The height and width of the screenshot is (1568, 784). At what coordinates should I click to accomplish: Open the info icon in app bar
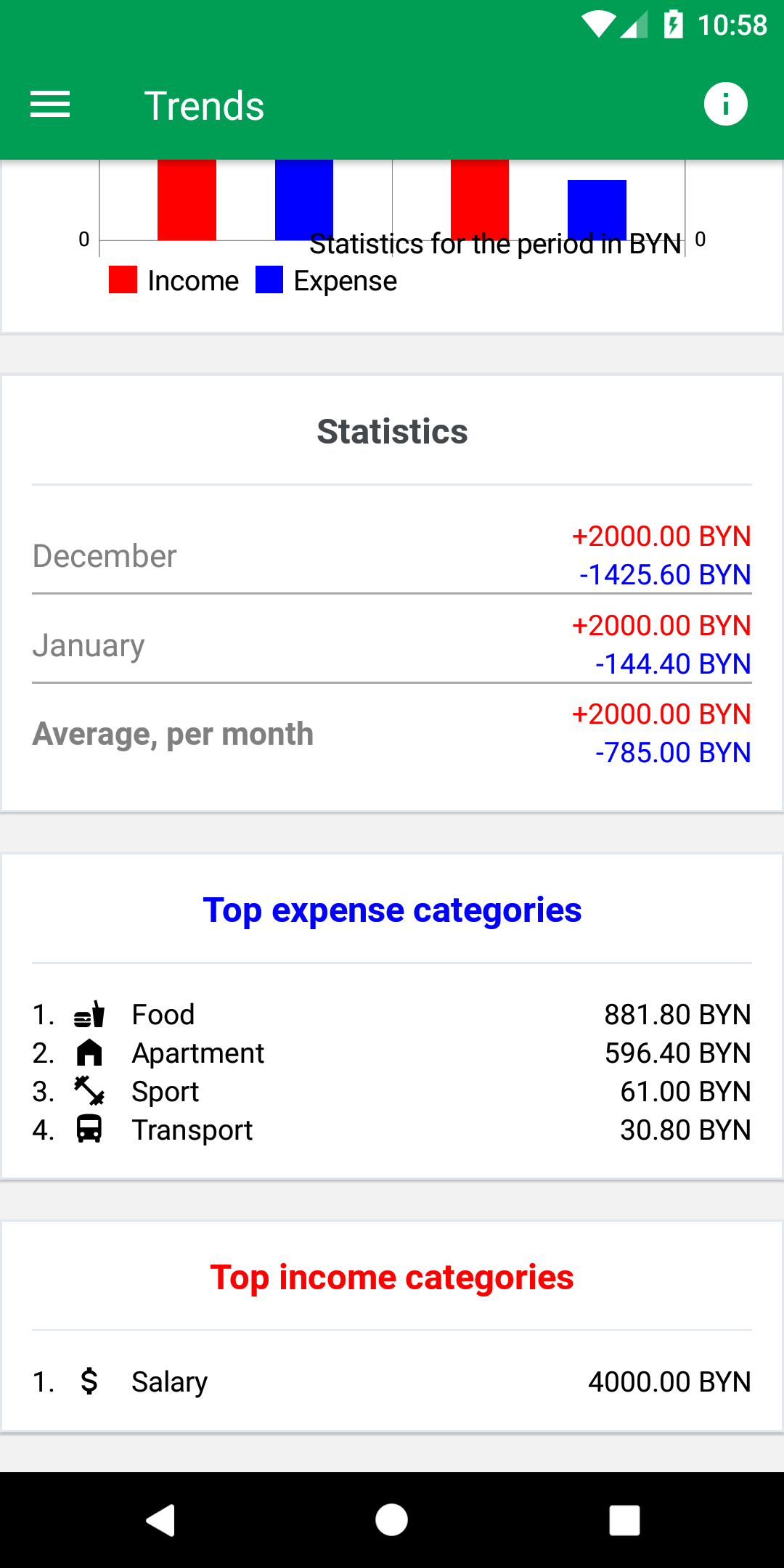click(x=725, y=104)
